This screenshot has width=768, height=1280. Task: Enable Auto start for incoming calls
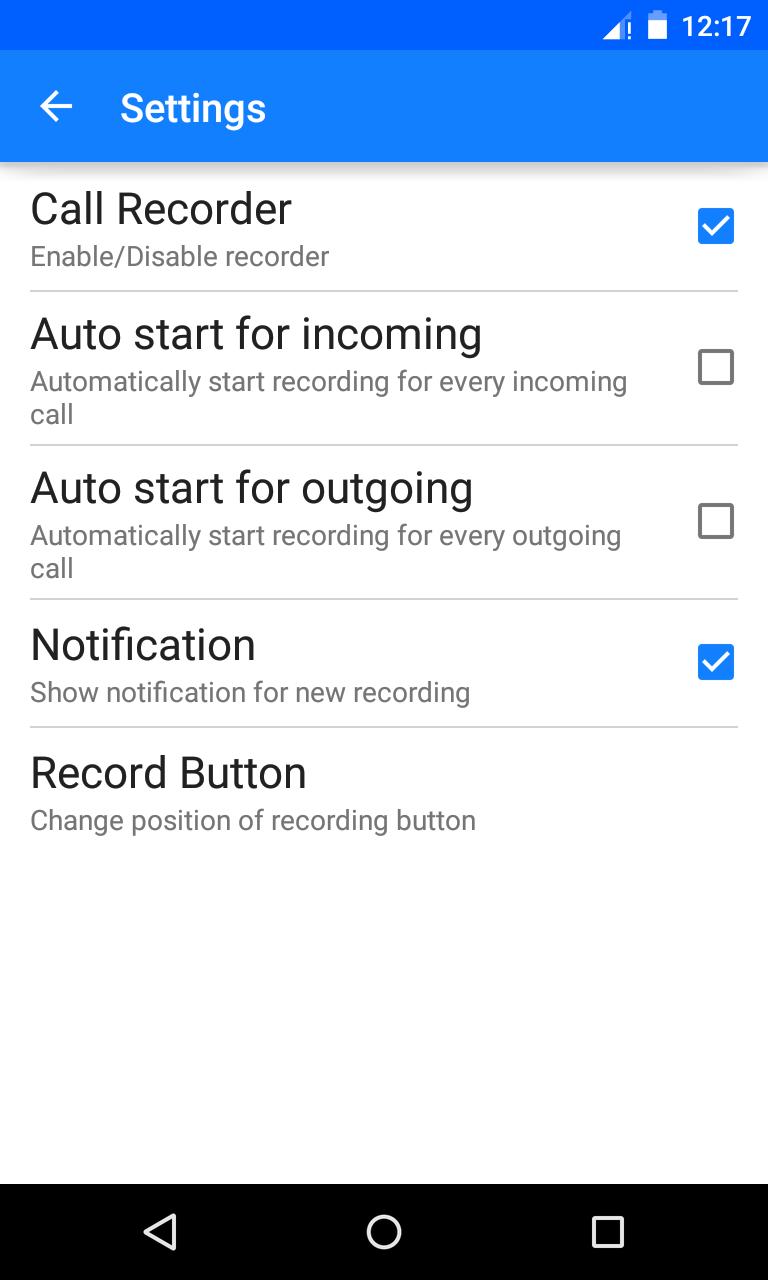click(715, 367)
